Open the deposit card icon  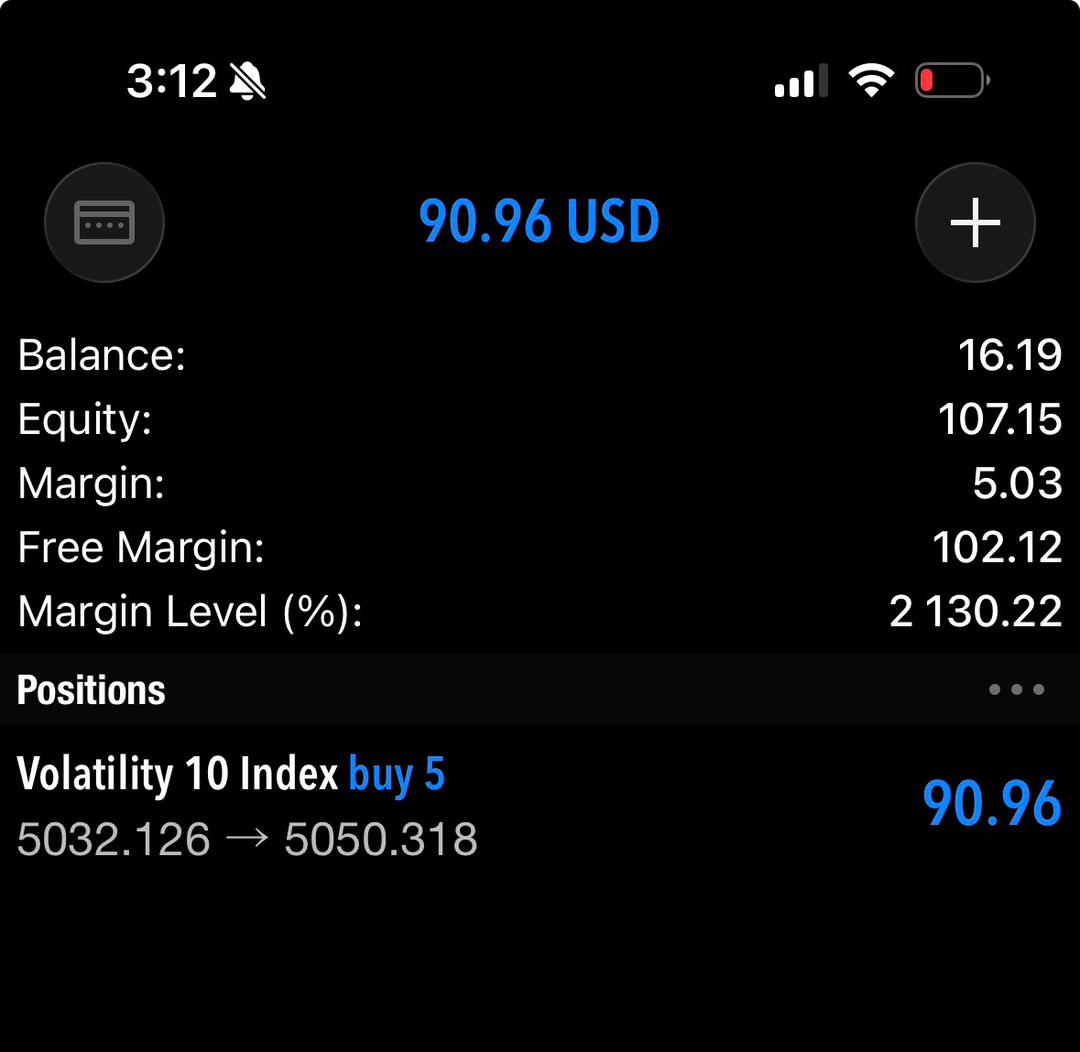click(x=104, y=222)
